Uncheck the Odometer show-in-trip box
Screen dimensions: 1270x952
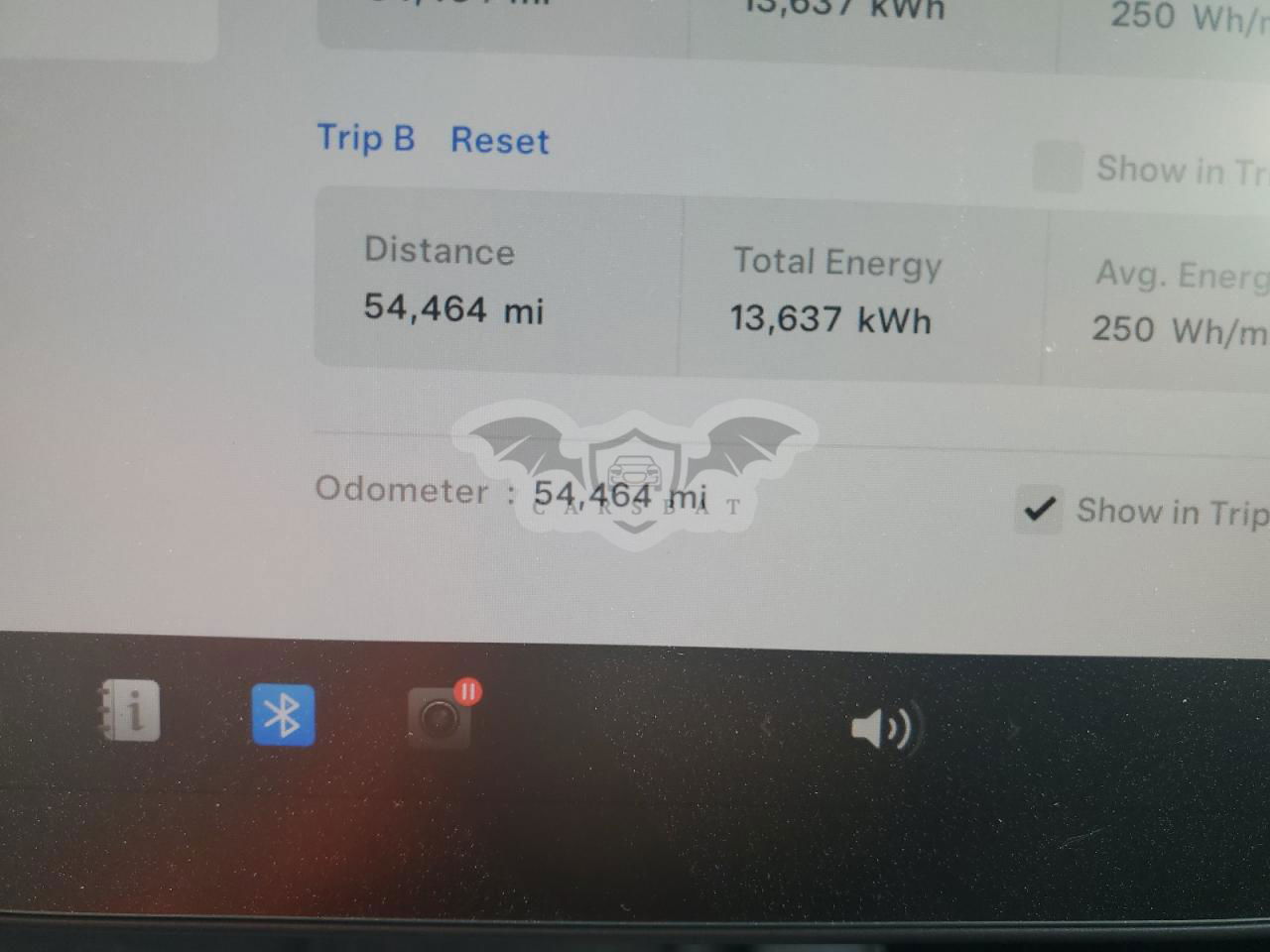1039,510
